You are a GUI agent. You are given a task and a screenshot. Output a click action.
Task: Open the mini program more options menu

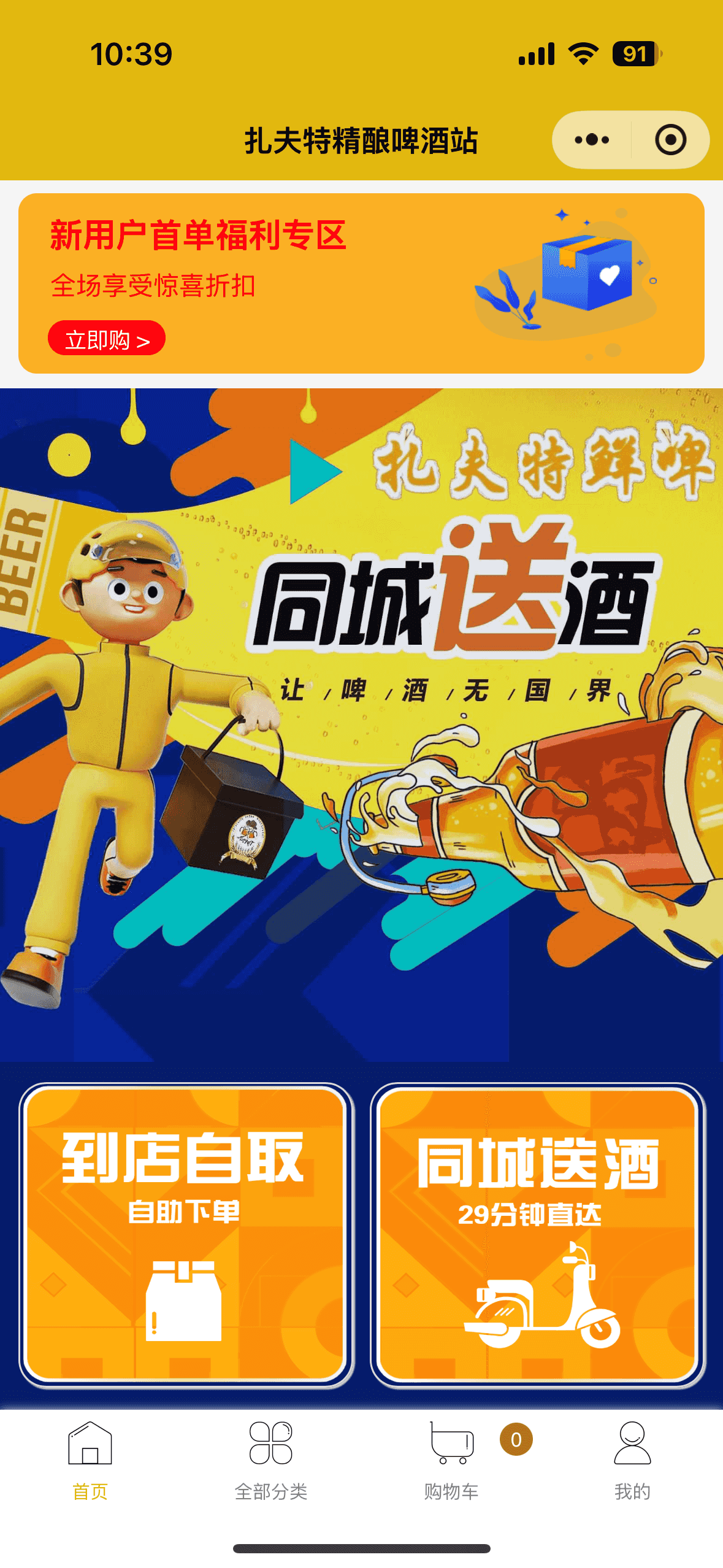pos(592,140)
